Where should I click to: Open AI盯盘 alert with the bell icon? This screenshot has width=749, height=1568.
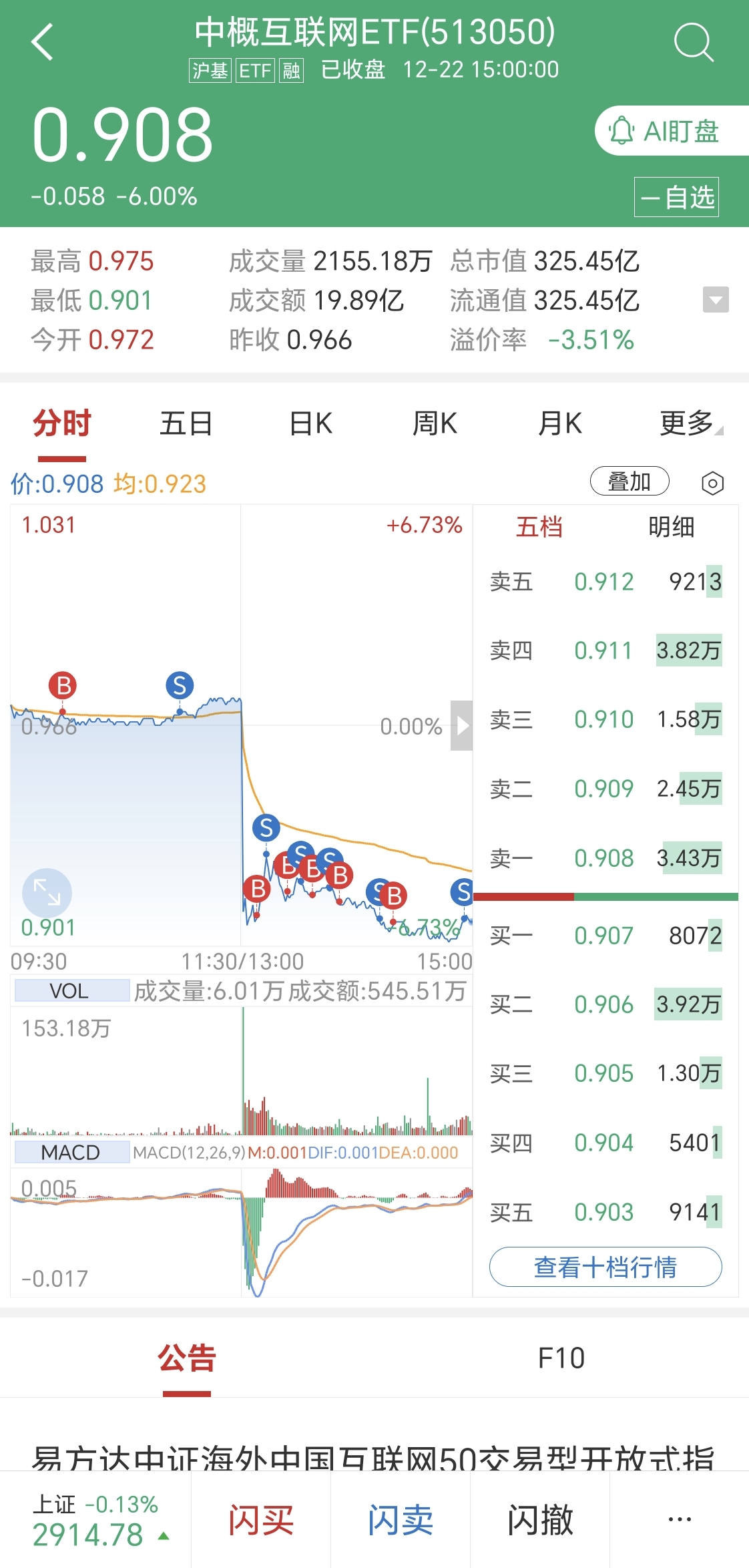click(x=623, y=131)
